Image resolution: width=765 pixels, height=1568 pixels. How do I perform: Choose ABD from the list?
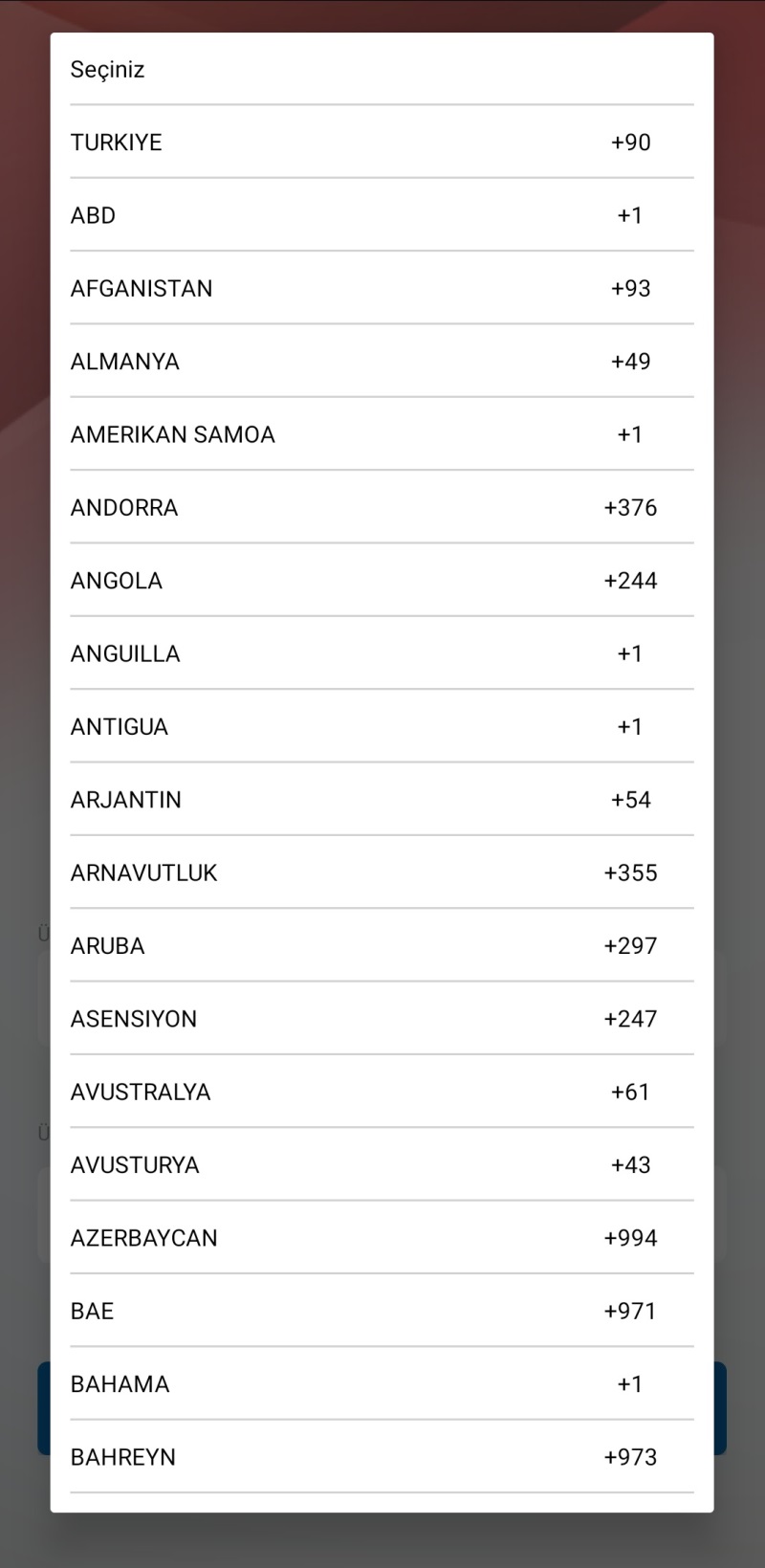(x=382, y=214)
